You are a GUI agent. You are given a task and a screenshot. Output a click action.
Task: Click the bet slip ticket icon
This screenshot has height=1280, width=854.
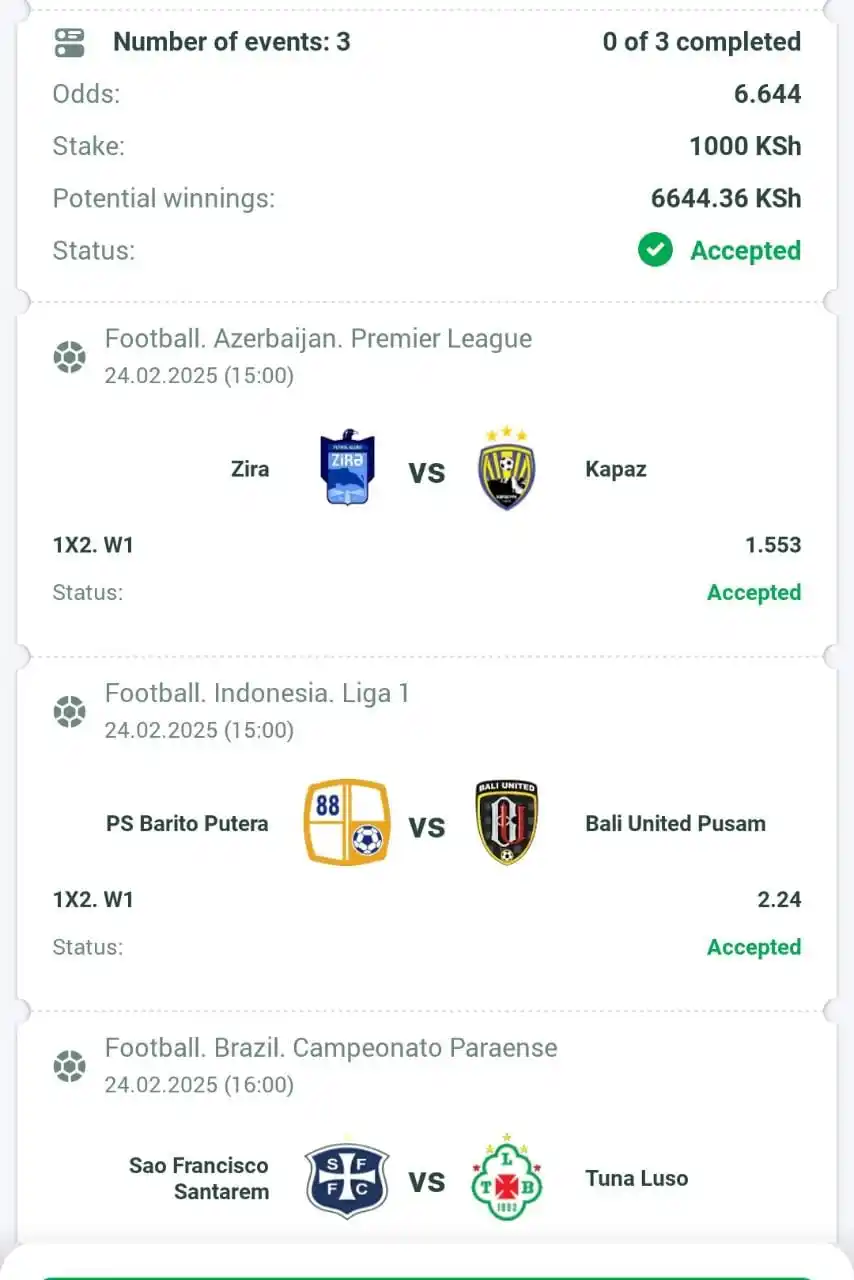click(x=70, y=43)
